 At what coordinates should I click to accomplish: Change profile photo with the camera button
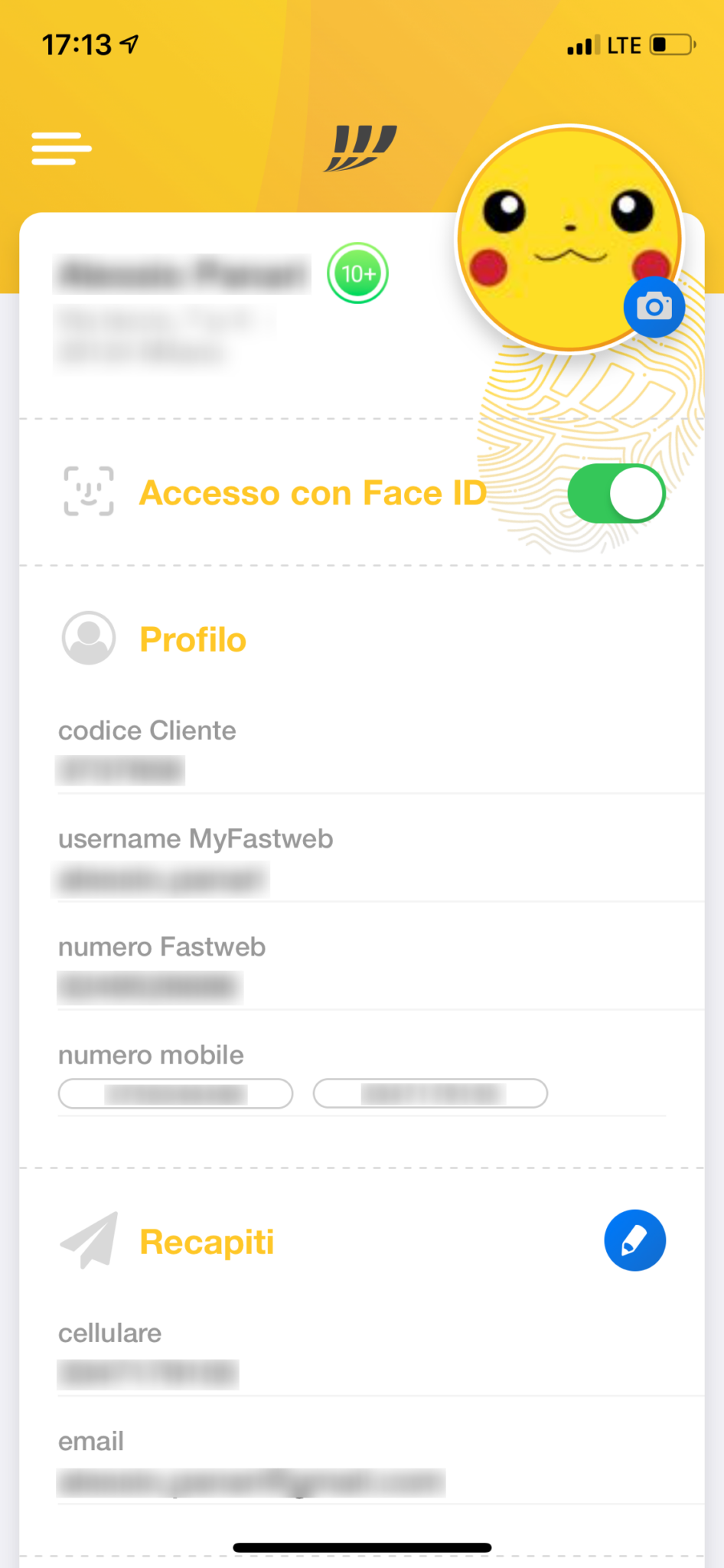coord(654,307)
